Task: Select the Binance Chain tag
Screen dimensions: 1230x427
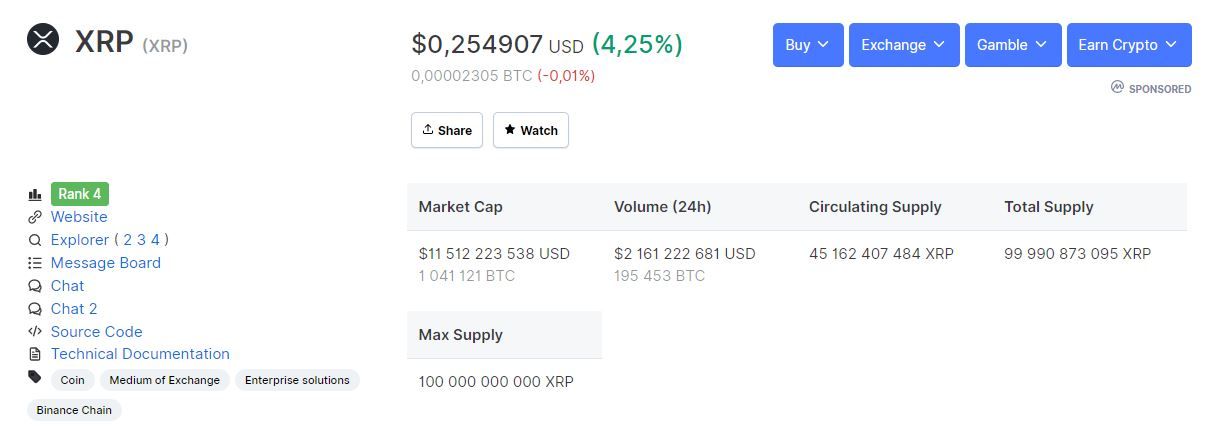Action: click(74, 410)
